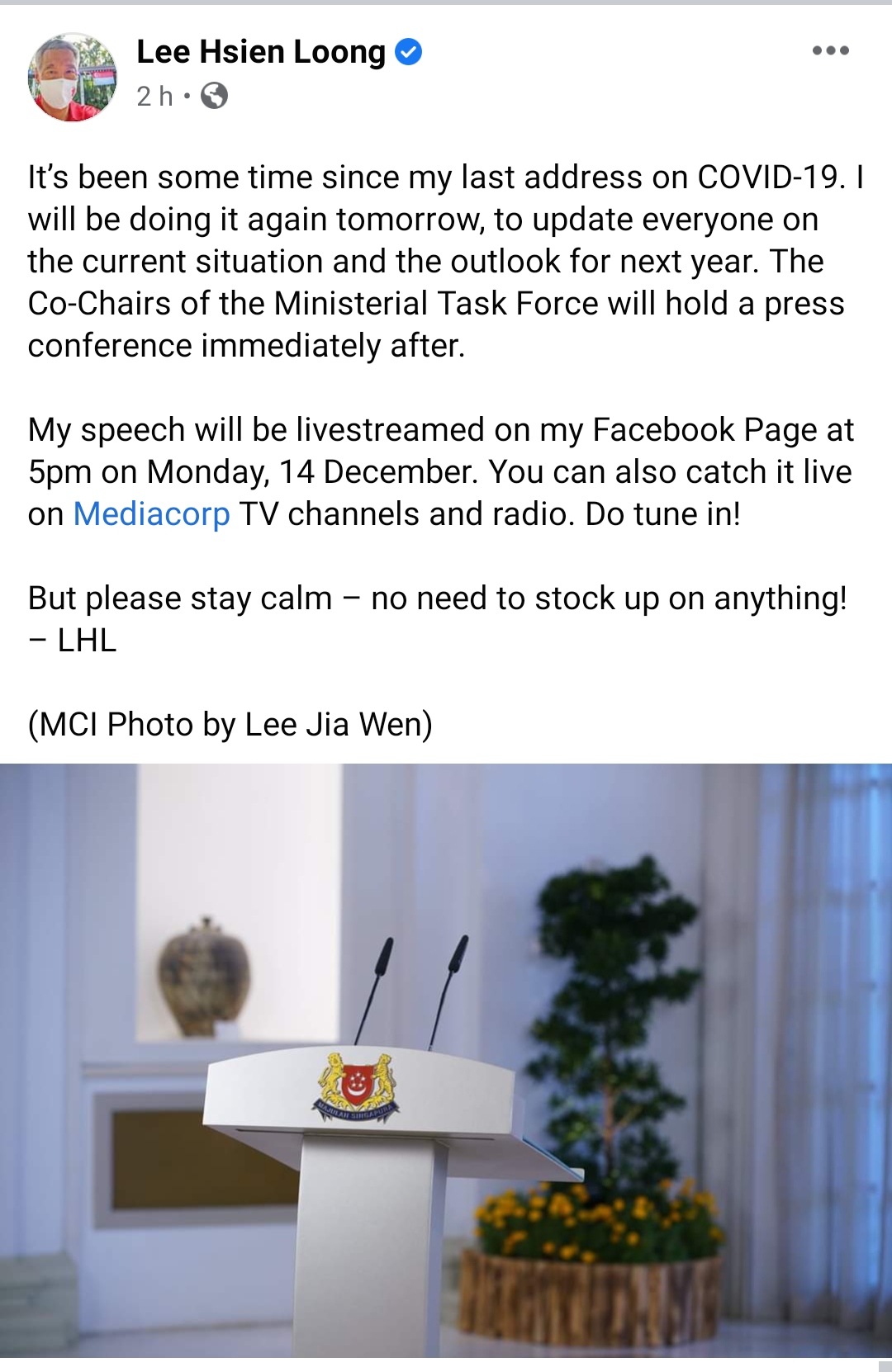The height and width of the screenshot is (1372, 892).
Task: Open Lee Hsien Loong's profile picture
Action: (73, 78)
